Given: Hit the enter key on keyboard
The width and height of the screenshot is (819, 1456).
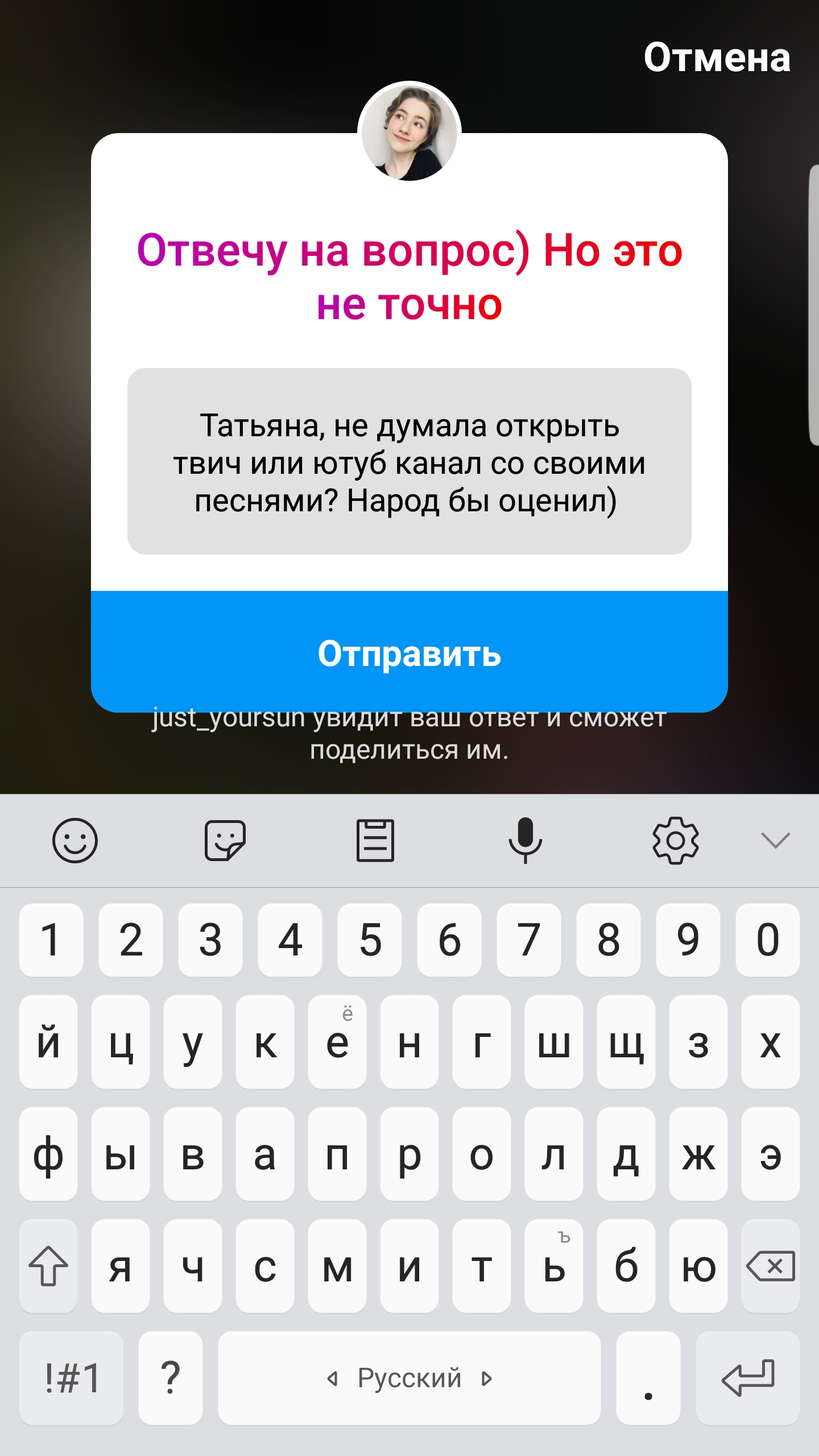Looking at the screenshot, I should 747,1378.
